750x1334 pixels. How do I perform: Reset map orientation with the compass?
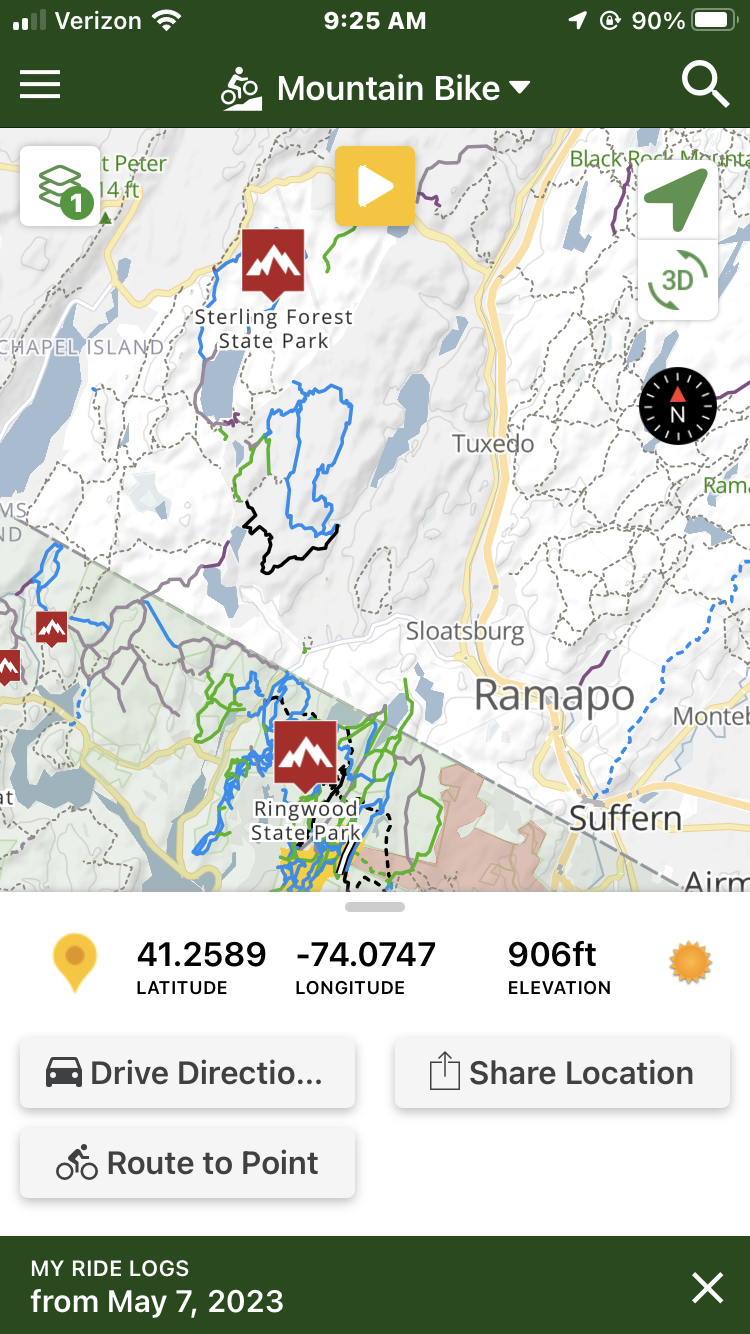(678, 406)
